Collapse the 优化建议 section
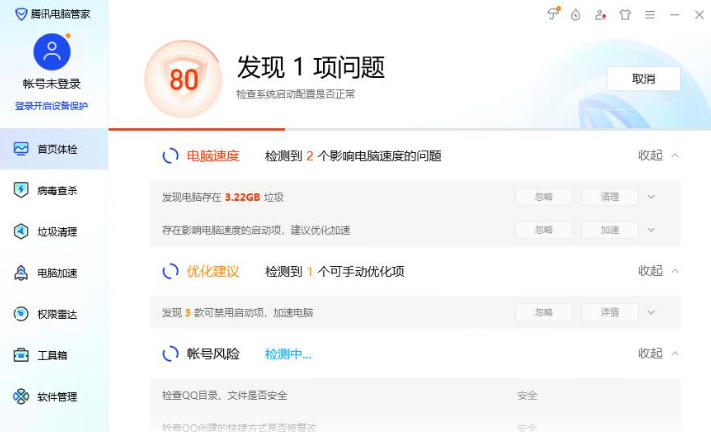Image resolution: width=711 pixels, height=432 pixels. point(659,271)
